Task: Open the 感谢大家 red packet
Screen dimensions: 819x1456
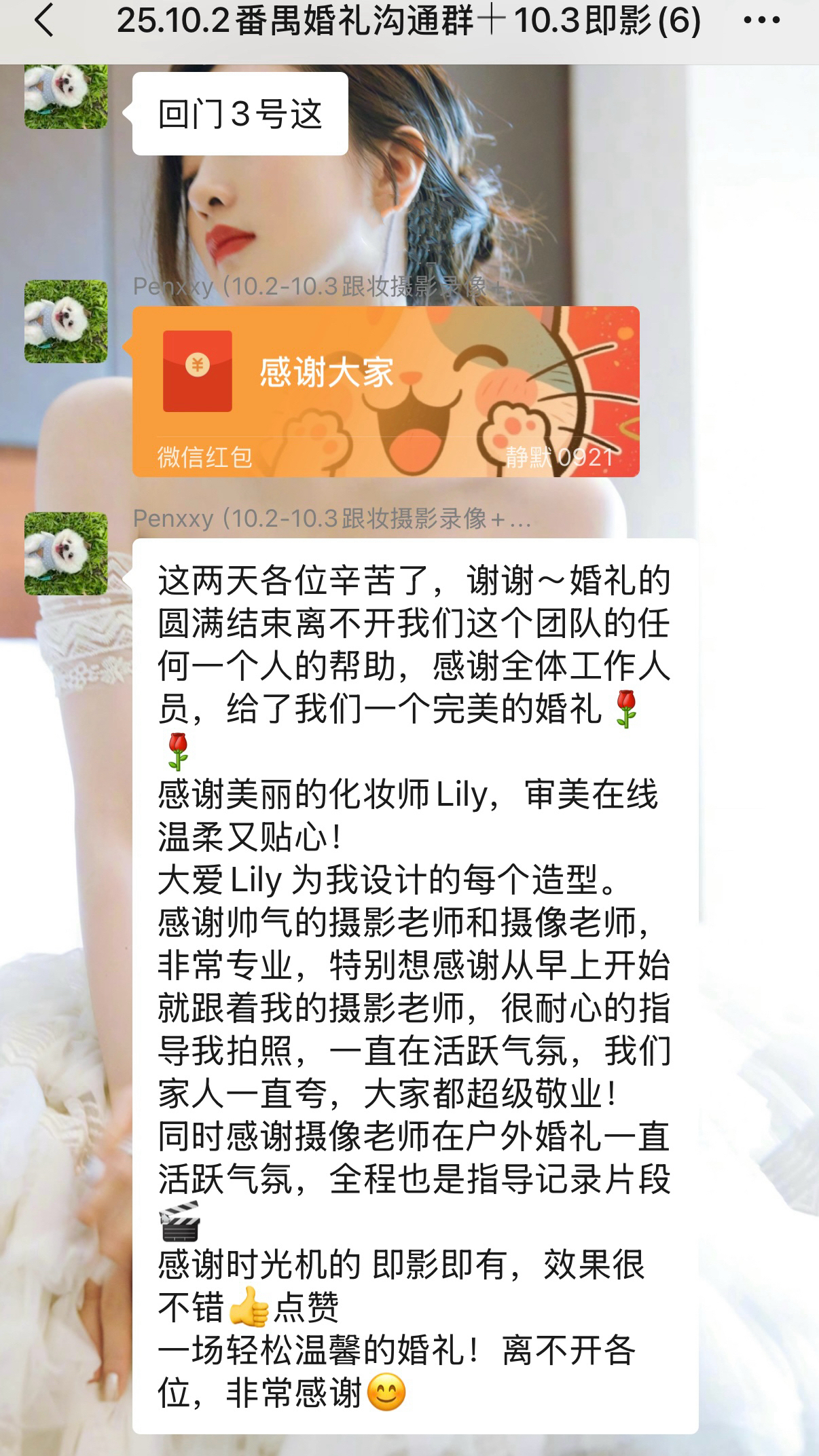Action: point(385,390)
